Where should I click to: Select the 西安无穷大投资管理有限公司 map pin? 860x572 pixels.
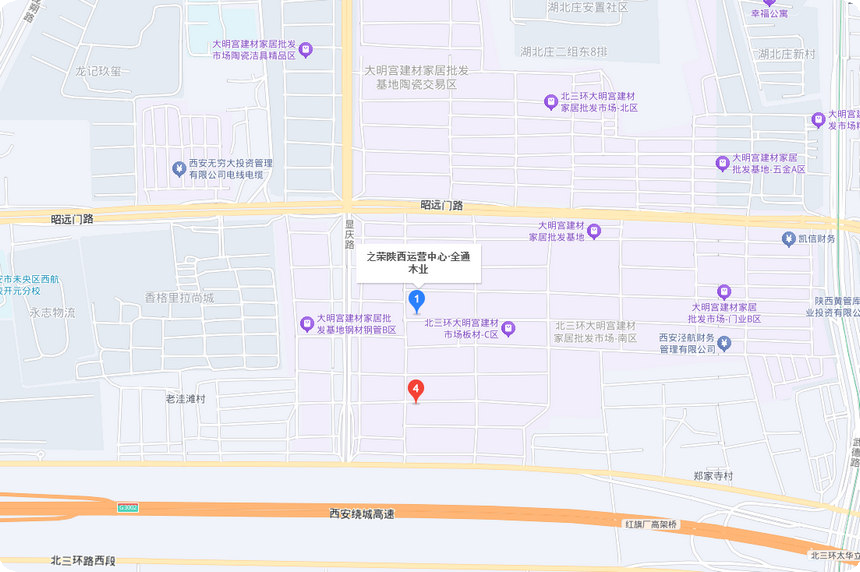pyautogui.click(x=179, y=168)
